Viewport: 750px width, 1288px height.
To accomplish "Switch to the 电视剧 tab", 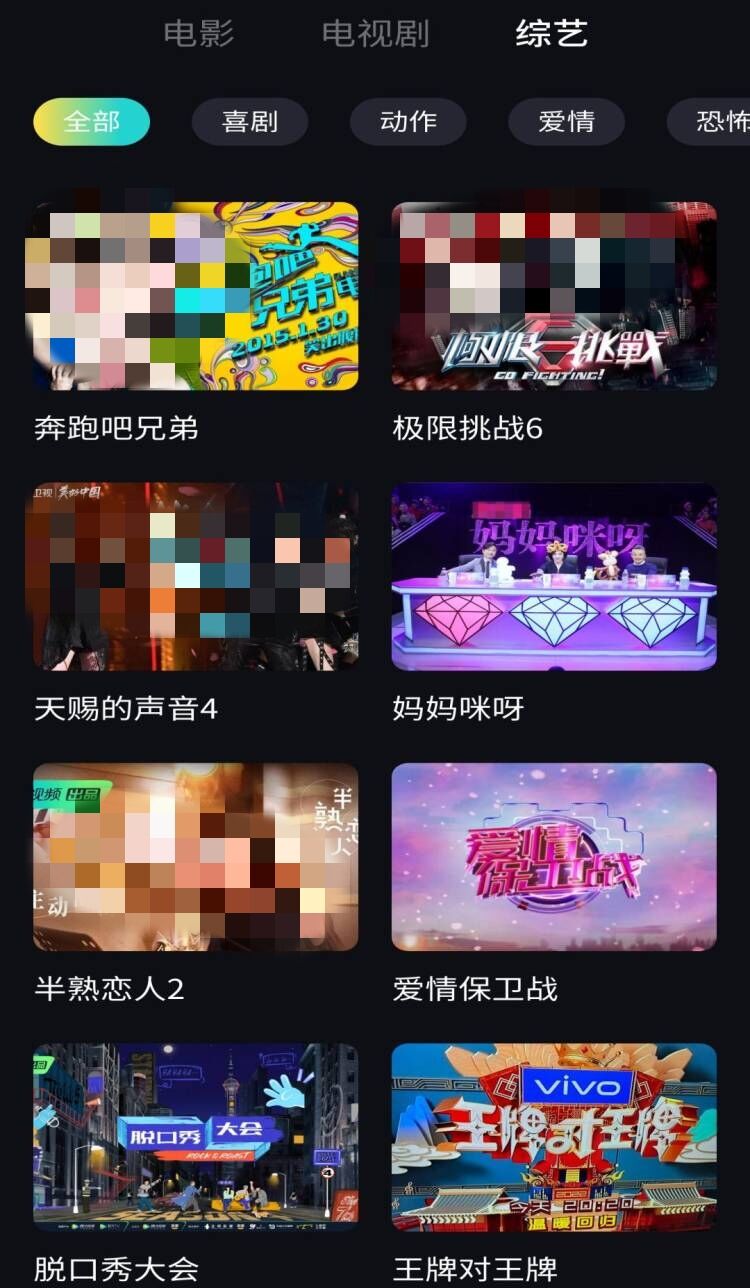I will click(375, 34).
